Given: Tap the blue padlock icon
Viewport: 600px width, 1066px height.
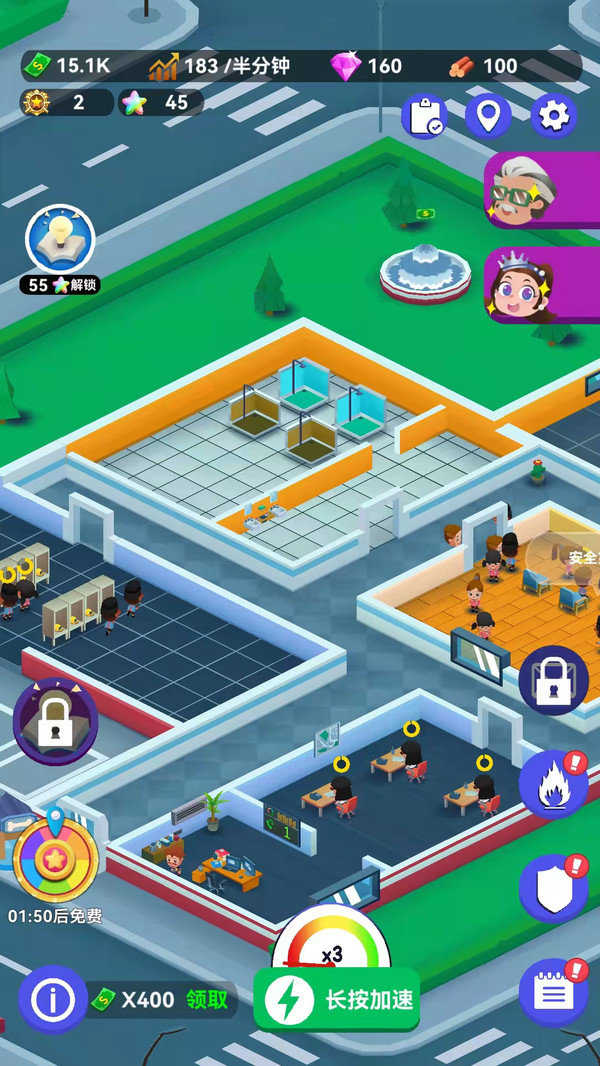Looking at the screenshot, I should (553, 680).
